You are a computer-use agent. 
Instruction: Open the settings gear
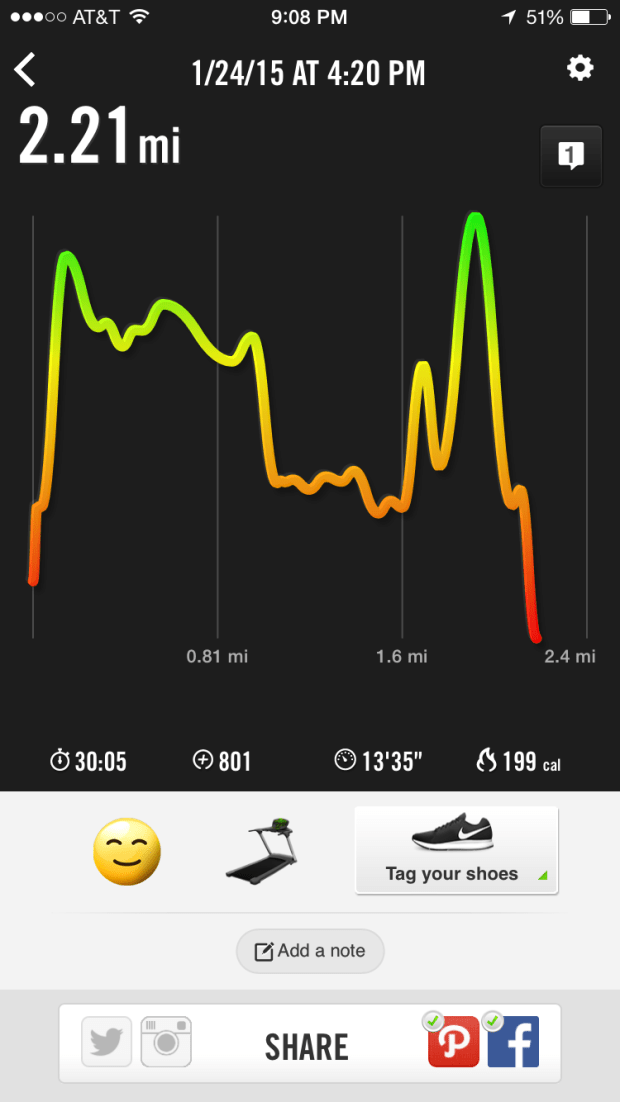[580, 68]
